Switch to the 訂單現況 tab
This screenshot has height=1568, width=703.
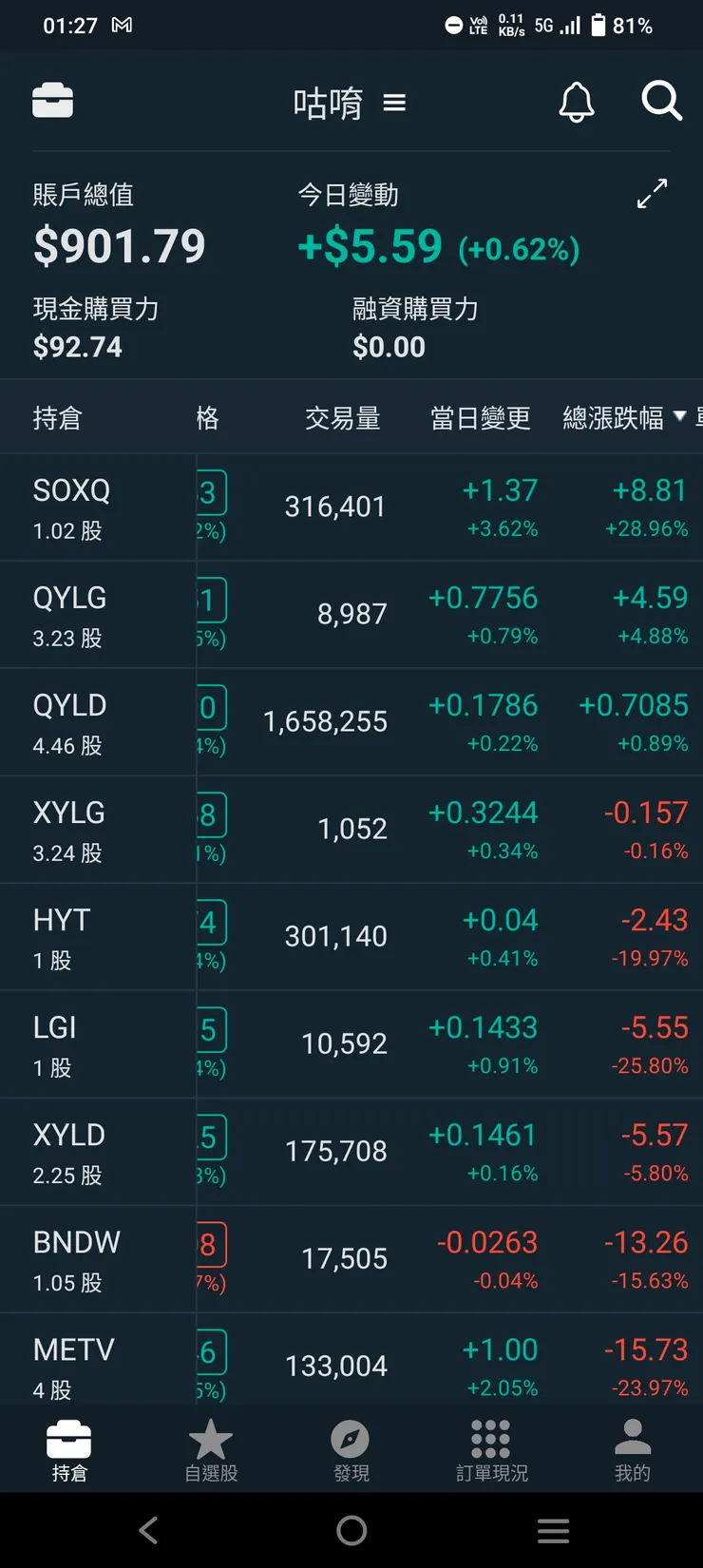[x=491, y=1450]
